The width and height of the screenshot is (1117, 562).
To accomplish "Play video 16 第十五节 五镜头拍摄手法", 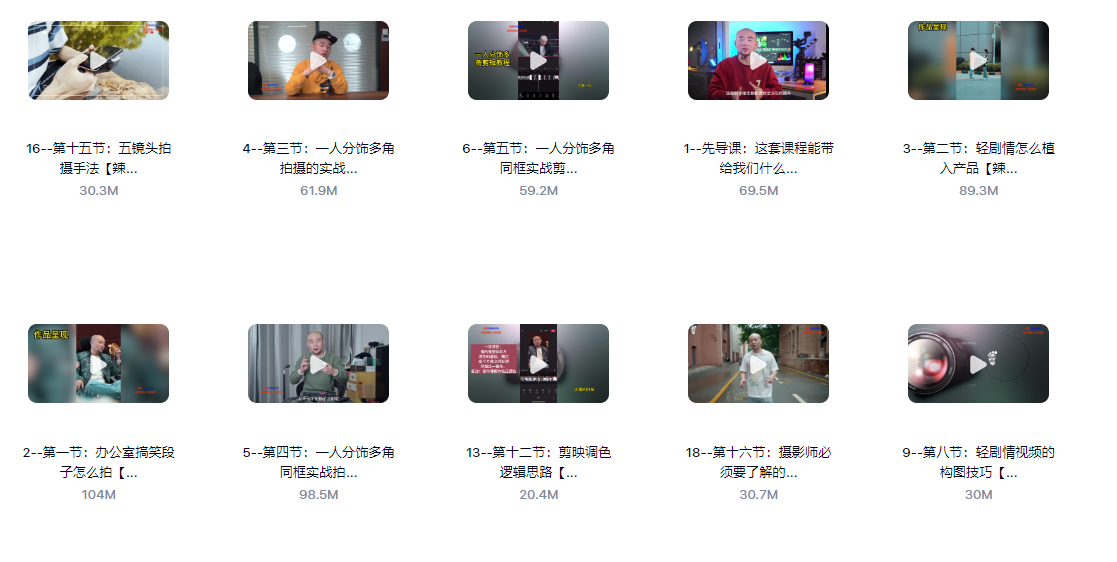I will coord(98,61).
